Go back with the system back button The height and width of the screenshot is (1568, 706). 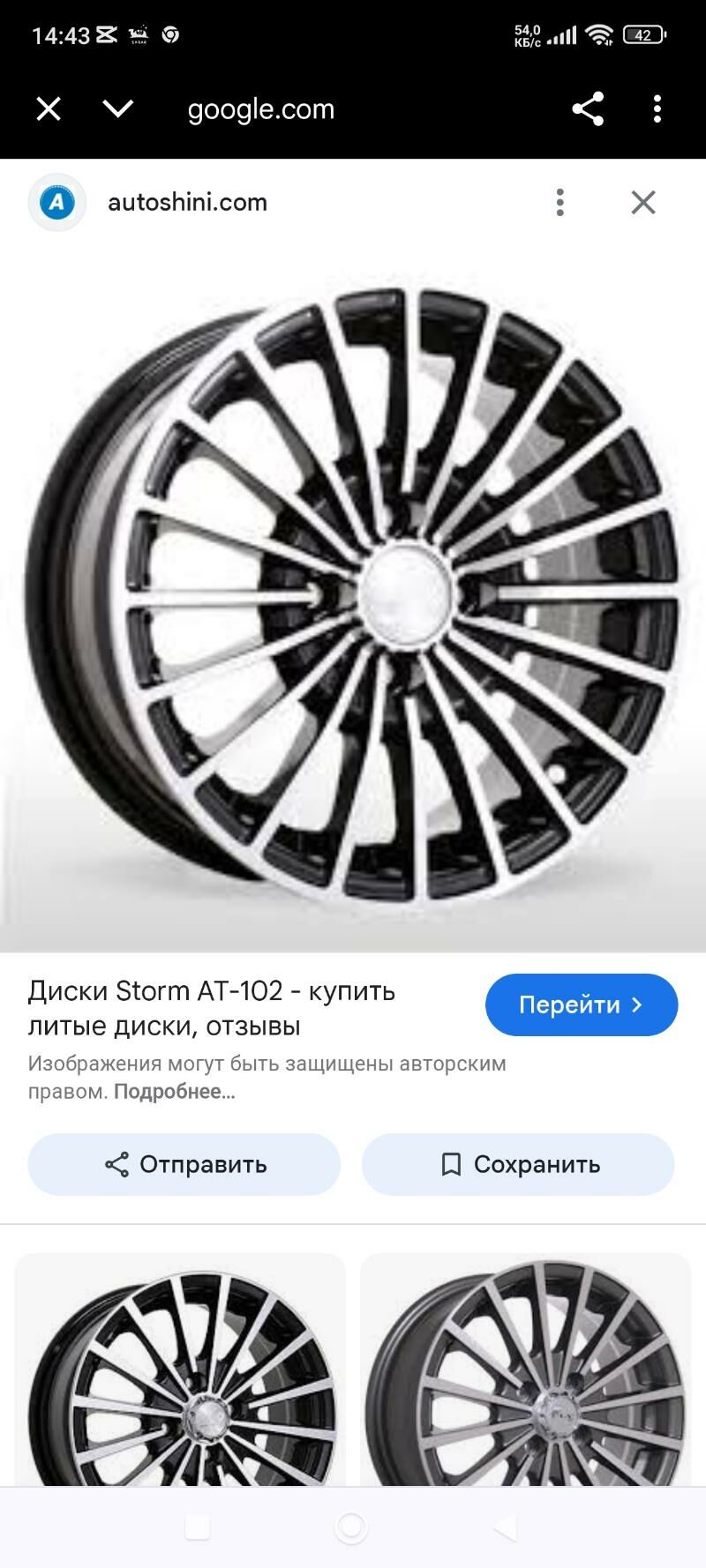click(x=505, y=1527)
